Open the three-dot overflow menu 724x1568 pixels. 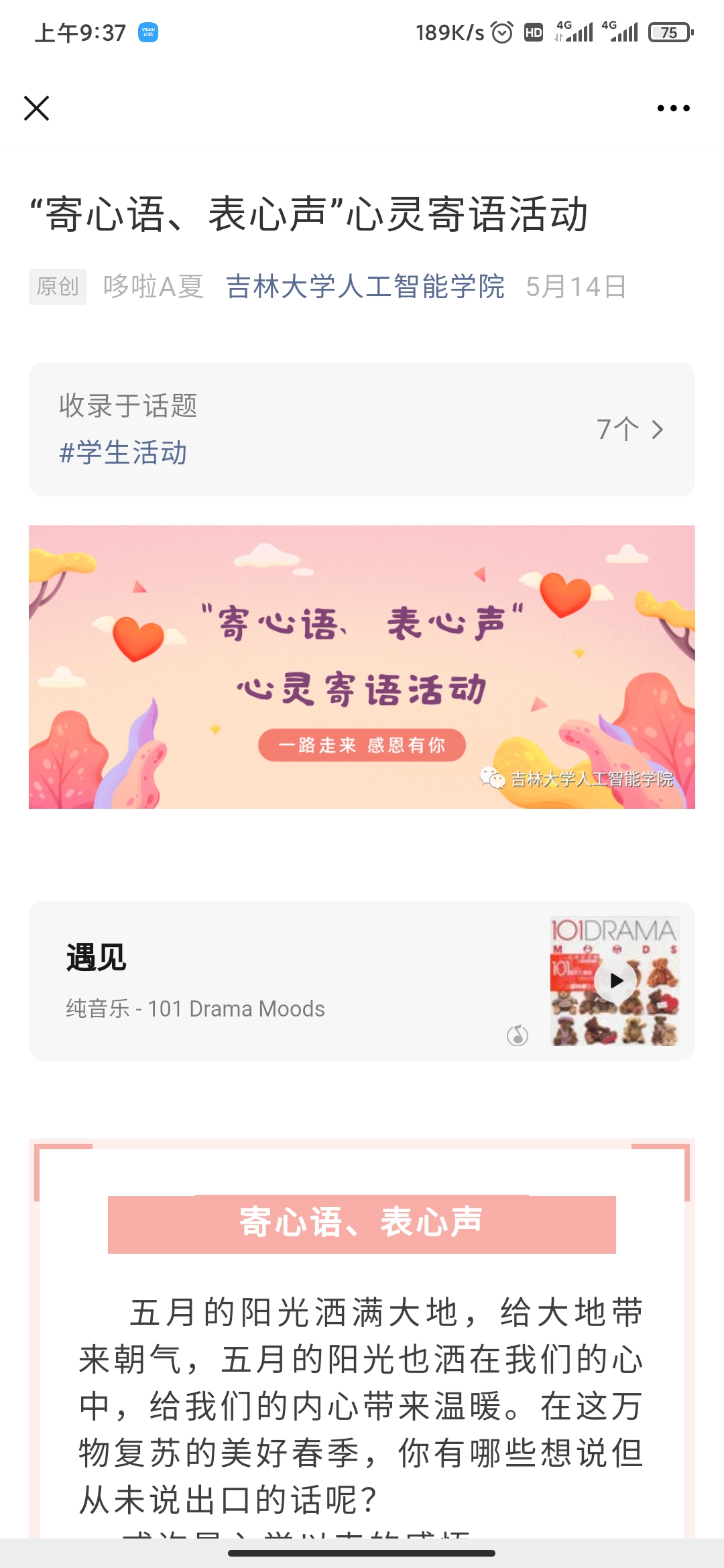(673, 108)
